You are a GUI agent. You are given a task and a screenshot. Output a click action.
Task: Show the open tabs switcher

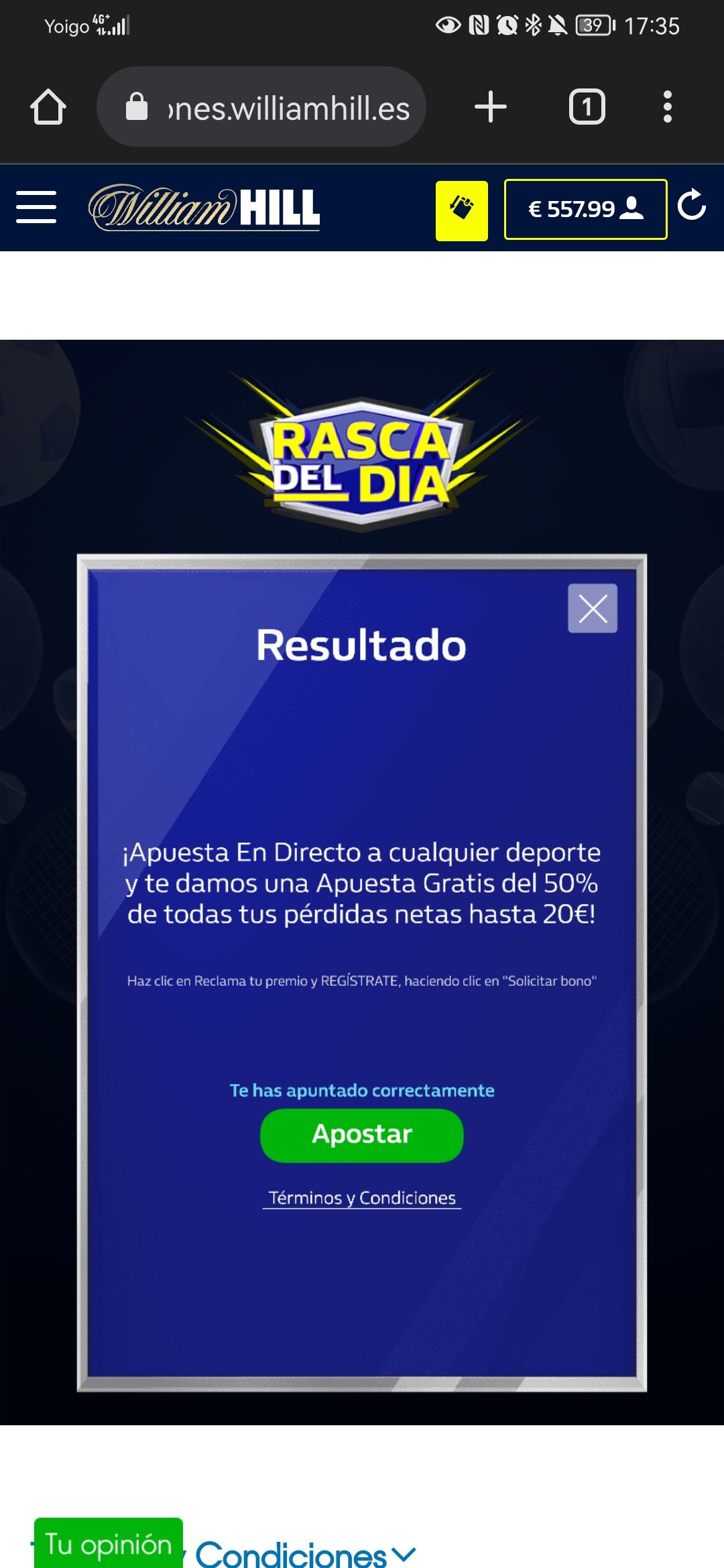pyautogui.click(x=587, y=107)
